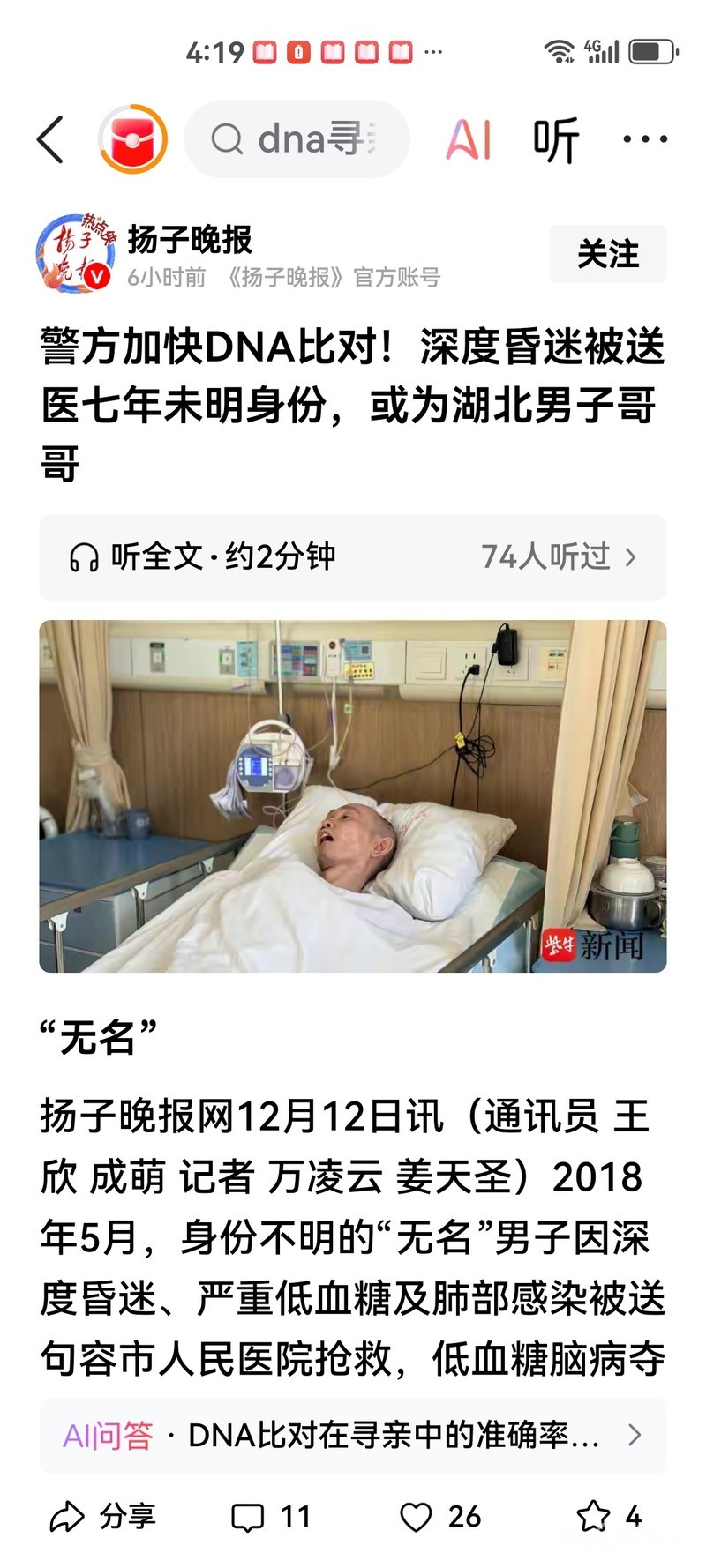Image resolution: width=706 pixels, height=1568 pixels.
Task: Open the 11 comments
Action: pyautogui.click(x=270, y=1517)
